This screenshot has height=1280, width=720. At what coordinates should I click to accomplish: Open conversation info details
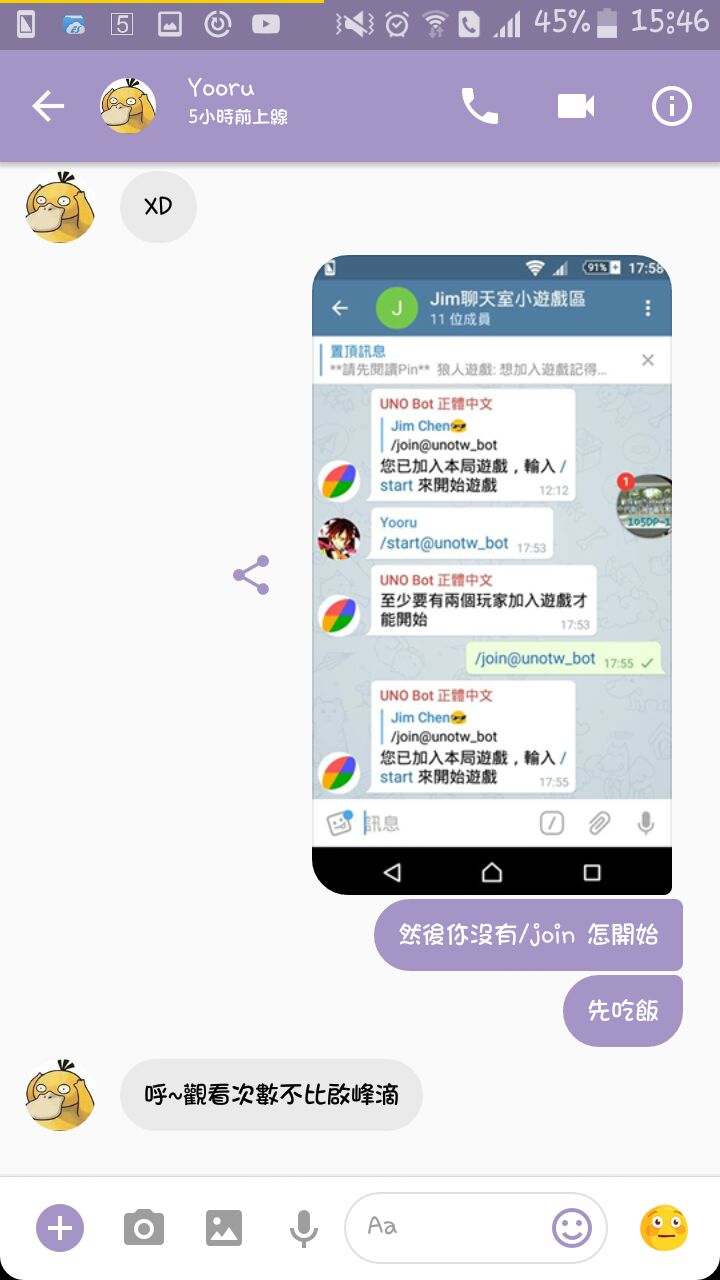pos(671,106)
